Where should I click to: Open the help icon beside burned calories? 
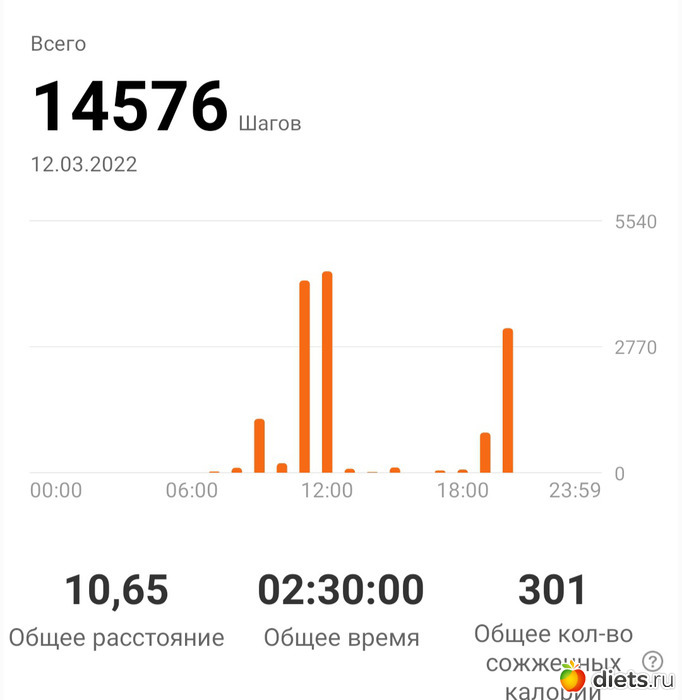(x=652, y=661)
